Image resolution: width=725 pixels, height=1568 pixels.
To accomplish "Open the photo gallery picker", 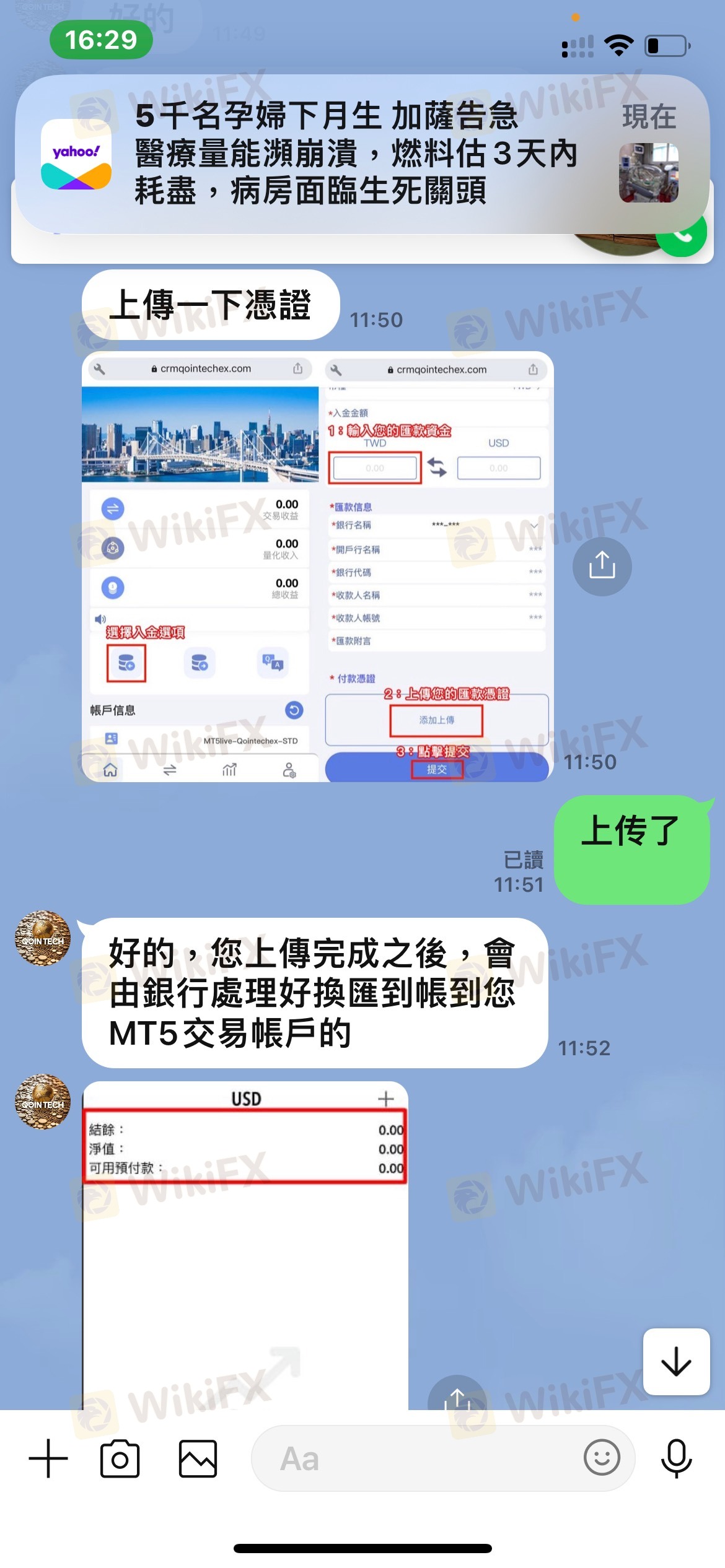I will click(198, 1458).
